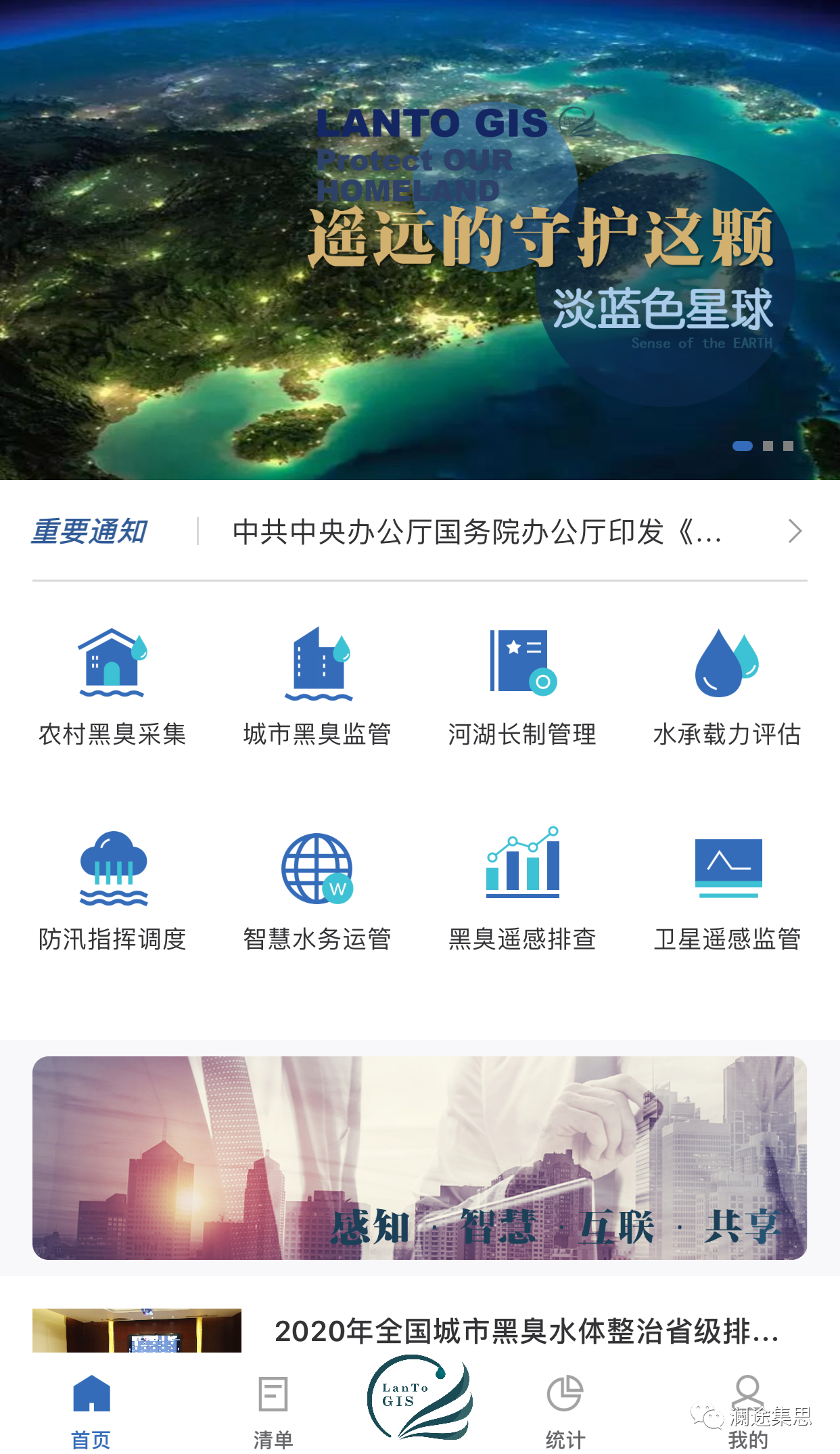Open the 感知·智慧·互联·共享 banner
Image resolution: width=840 pixels, height=1454 pixels.
pyautogui.click(x=419, y=1158)
